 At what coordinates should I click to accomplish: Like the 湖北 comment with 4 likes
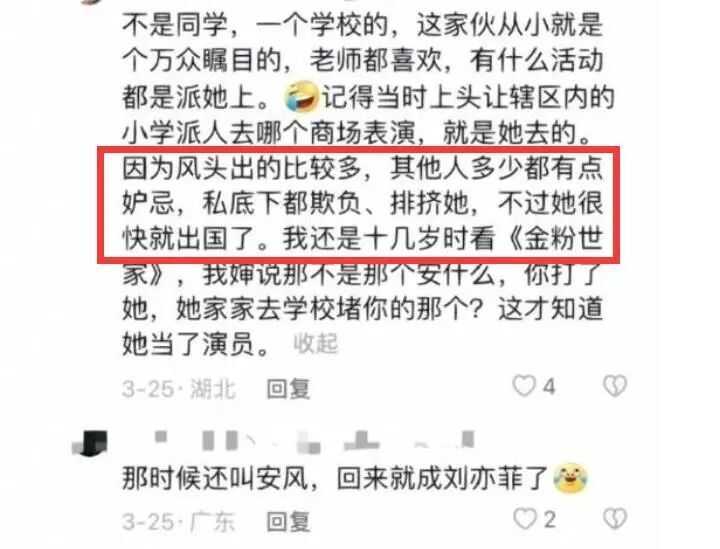(525, 386)
